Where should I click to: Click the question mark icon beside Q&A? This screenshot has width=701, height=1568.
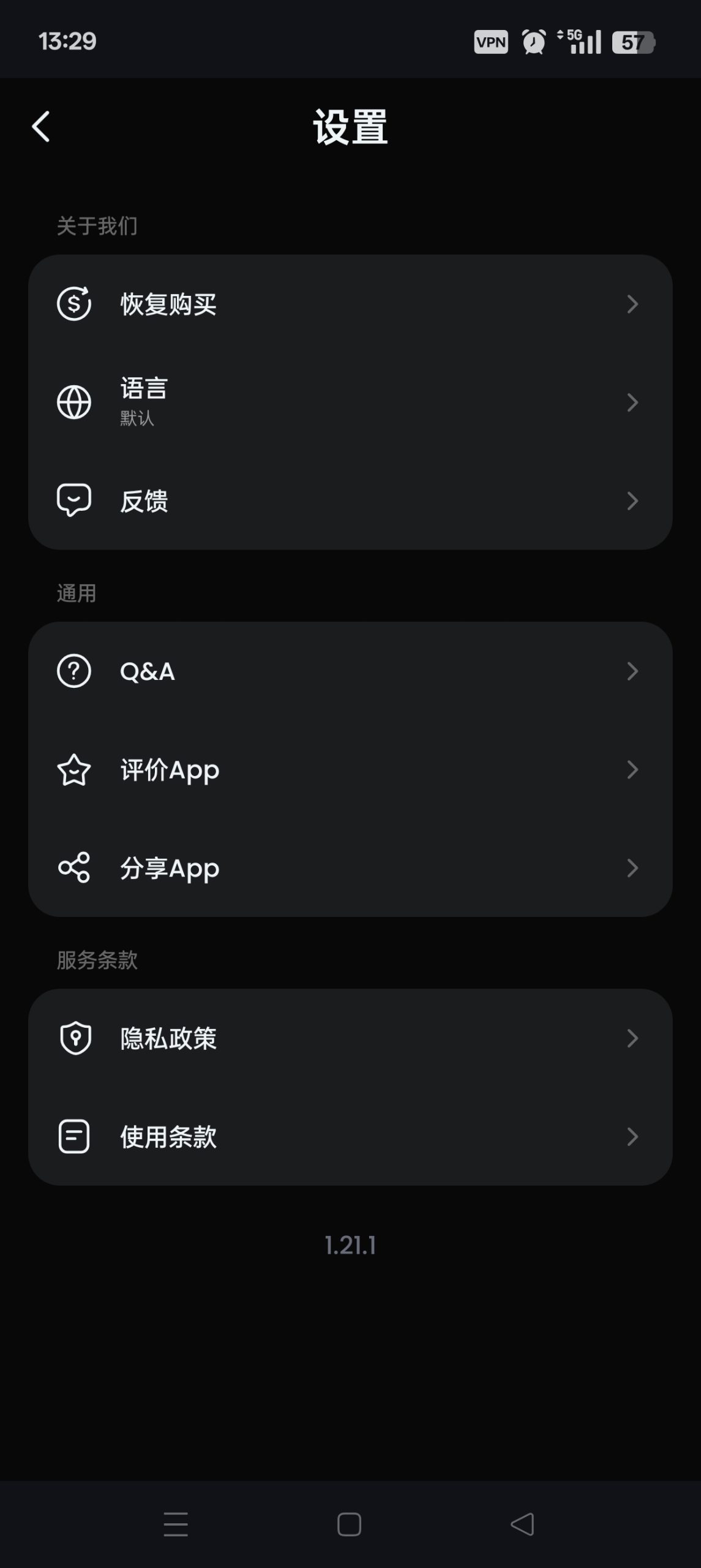[73, 671]
